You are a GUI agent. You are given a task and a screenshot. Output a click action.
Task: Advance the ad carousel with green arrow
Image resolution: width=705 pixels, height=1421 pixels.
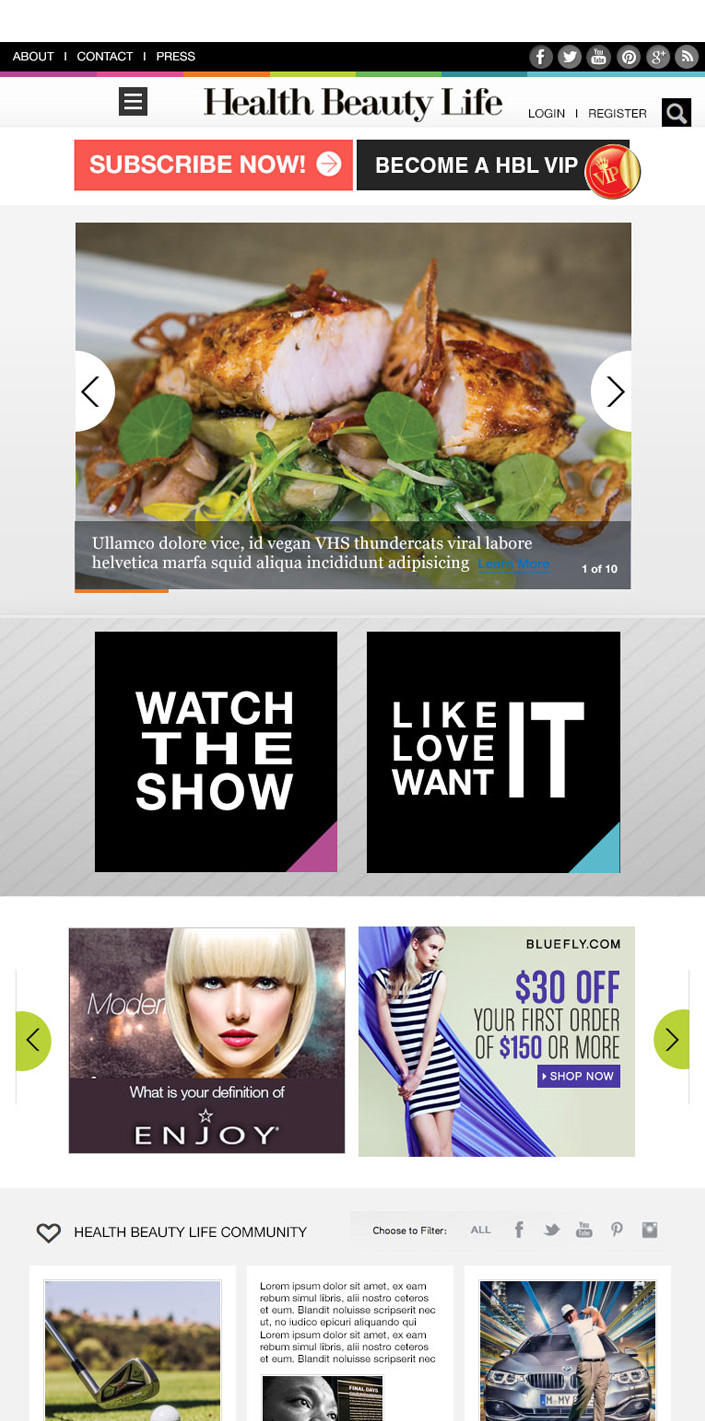click(x=671, y=1040)
